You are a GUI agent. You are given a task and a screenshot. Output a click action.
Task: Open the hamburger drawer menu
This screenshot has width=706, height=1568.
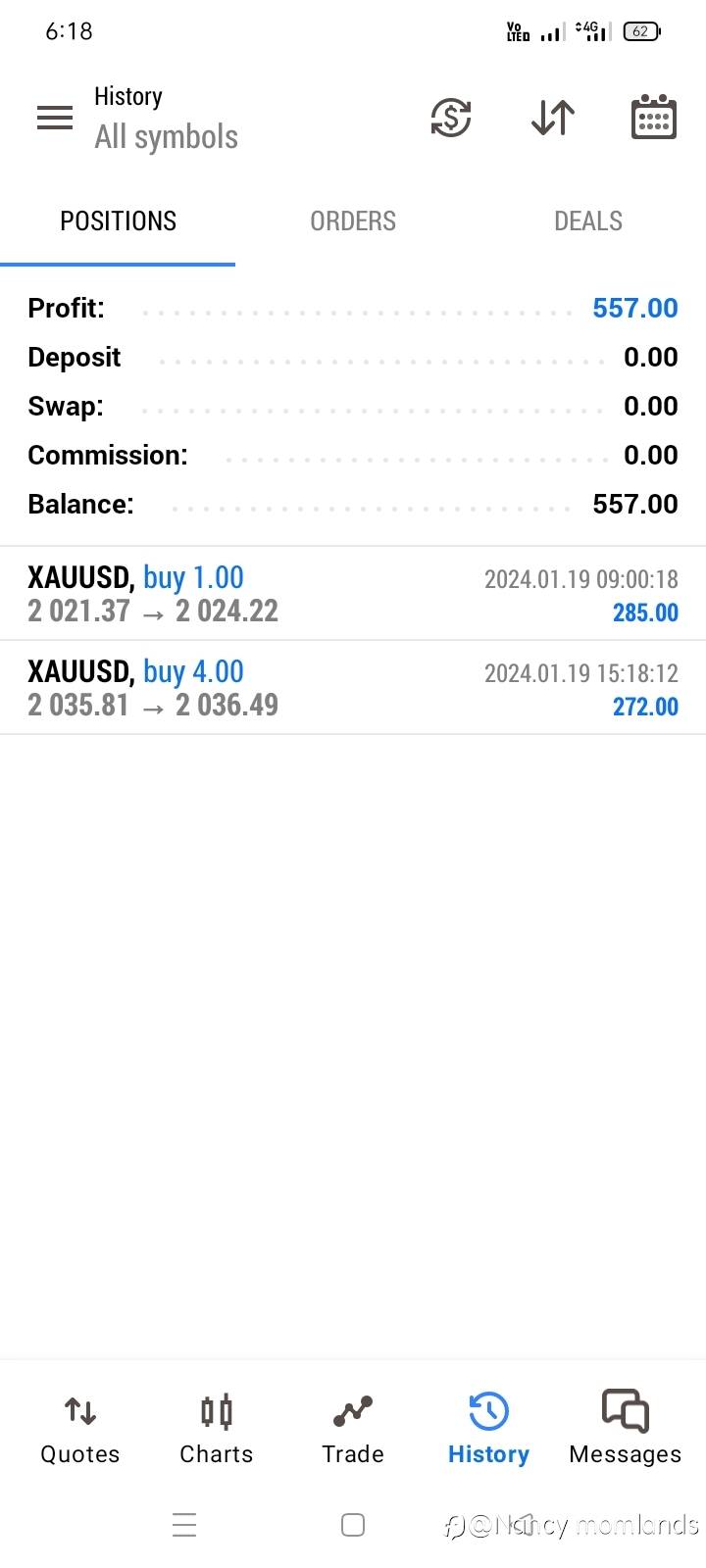point(55,118)
